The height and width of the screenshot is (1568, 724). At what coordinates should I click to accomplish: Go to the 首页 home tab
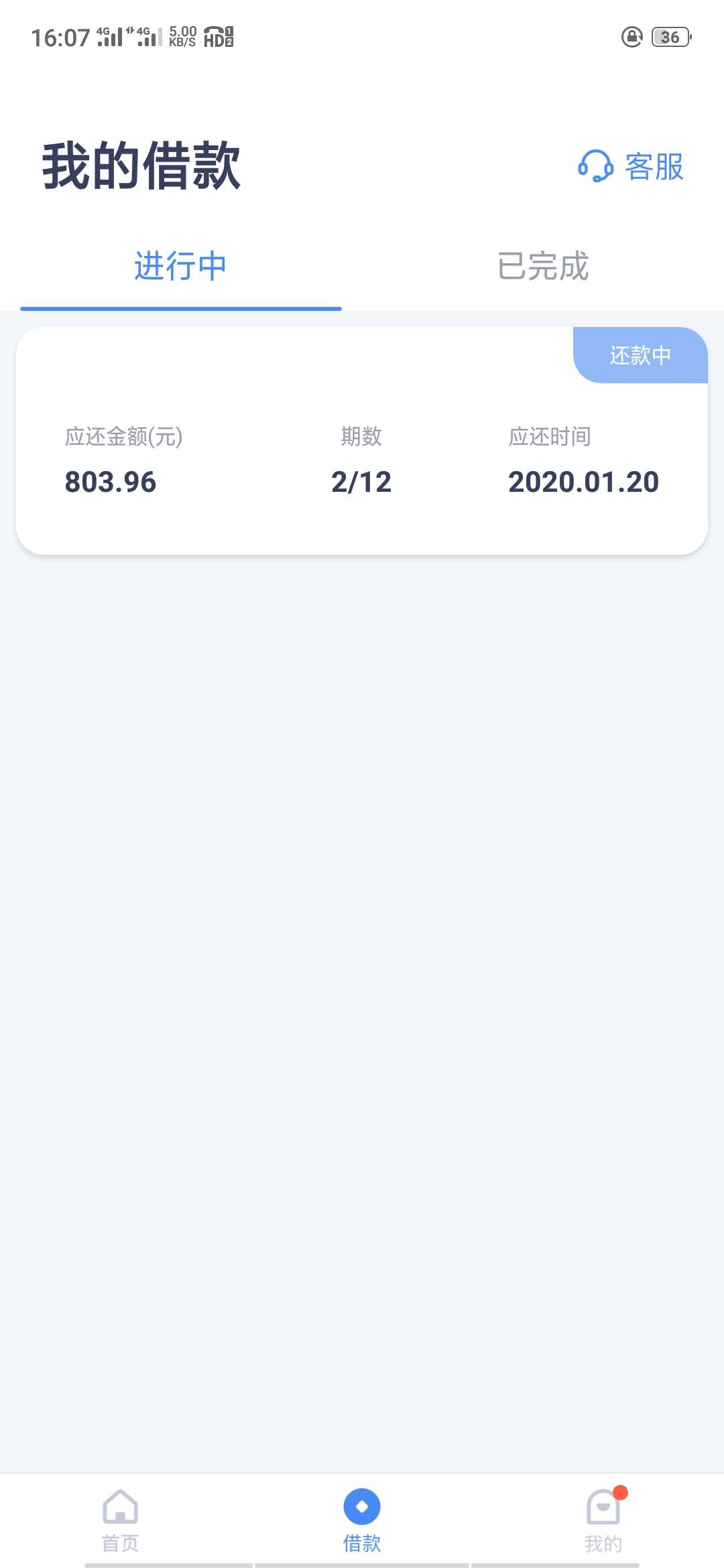[x=121, y=1520]
